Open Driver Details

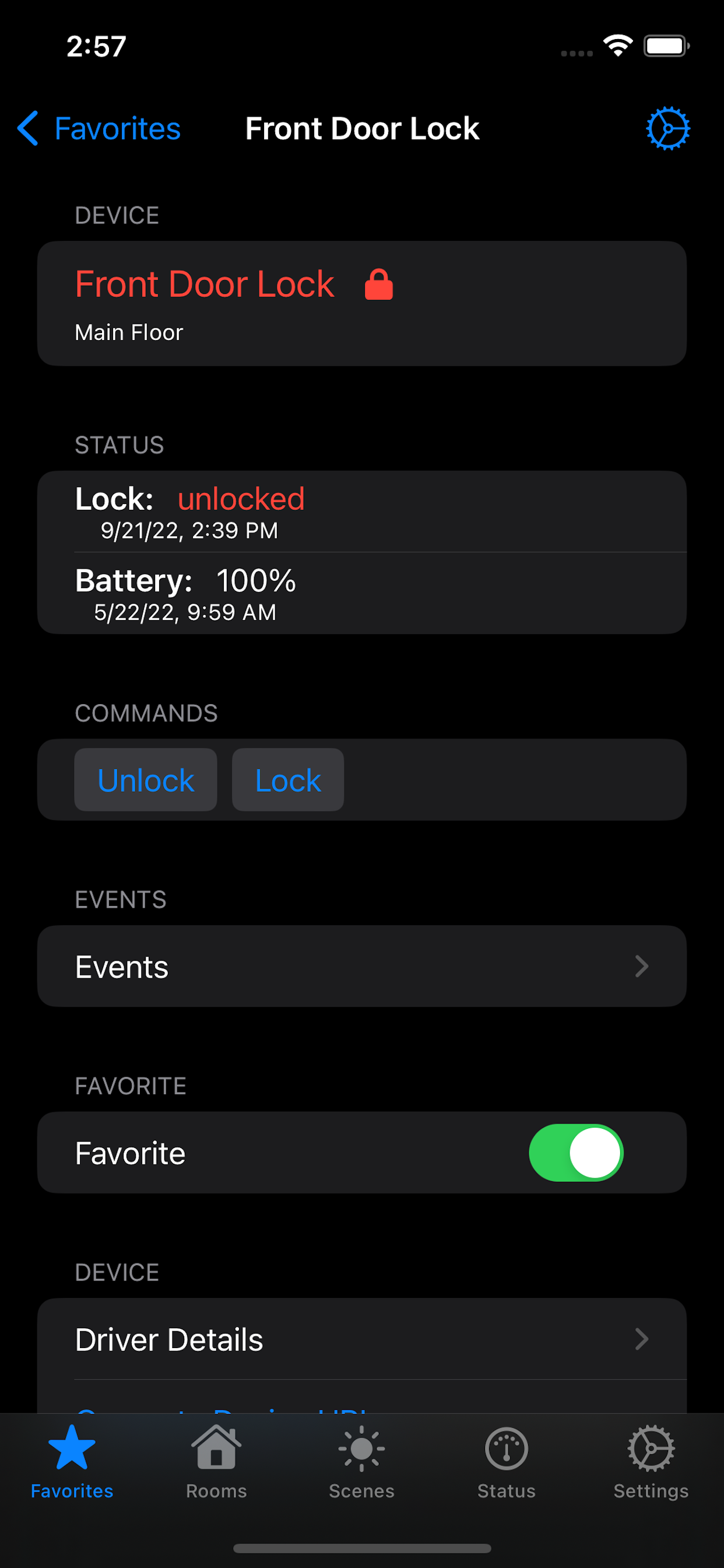pos(361,1339)
